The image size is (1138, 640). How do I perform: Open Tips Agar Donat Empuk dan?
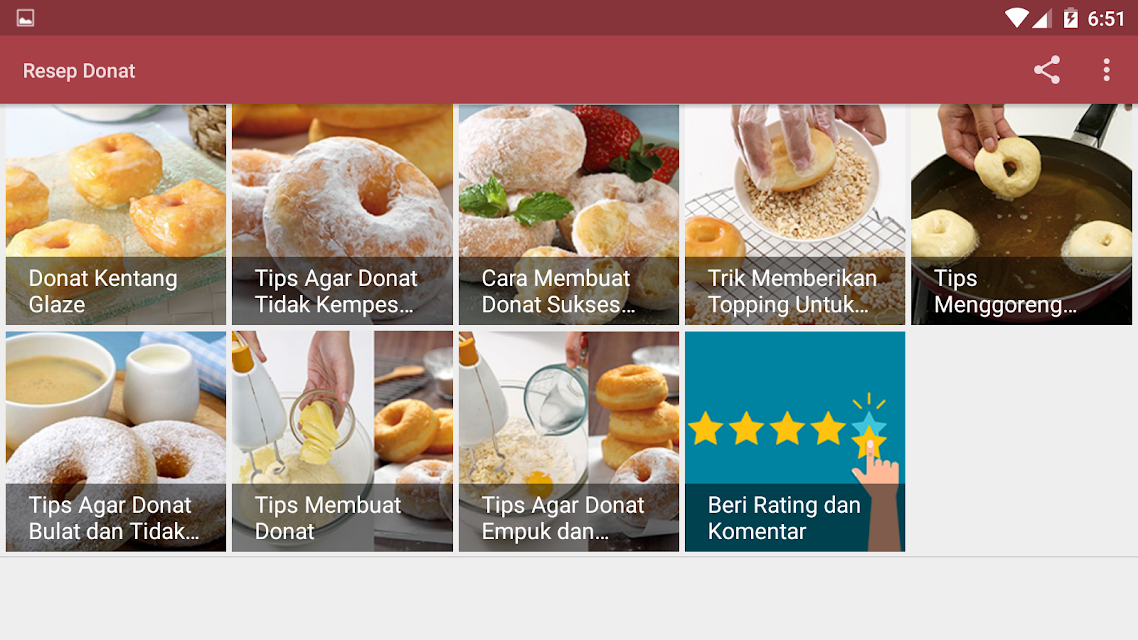[569, 442]
